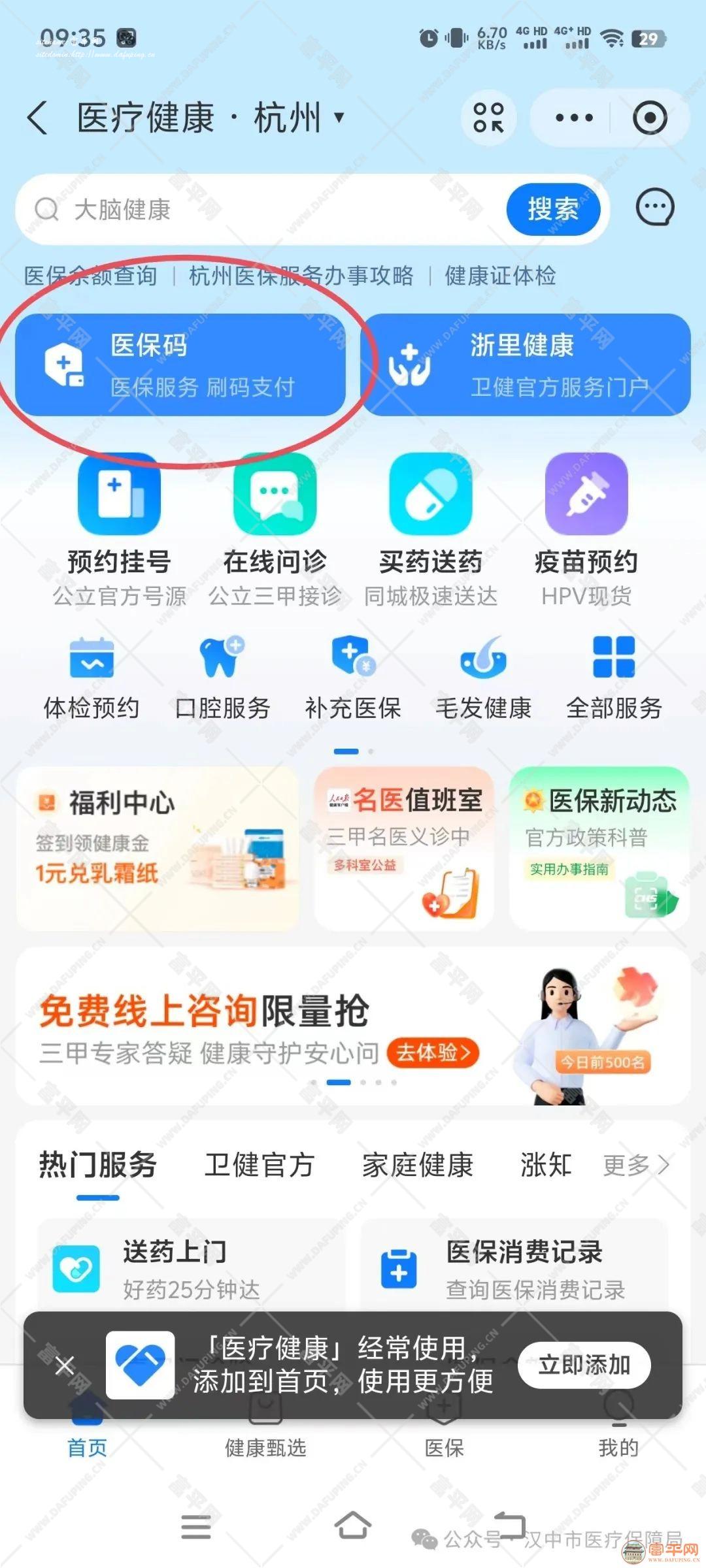Open 疫苗预约 service

pyautogui.click(x=586, y=529)
